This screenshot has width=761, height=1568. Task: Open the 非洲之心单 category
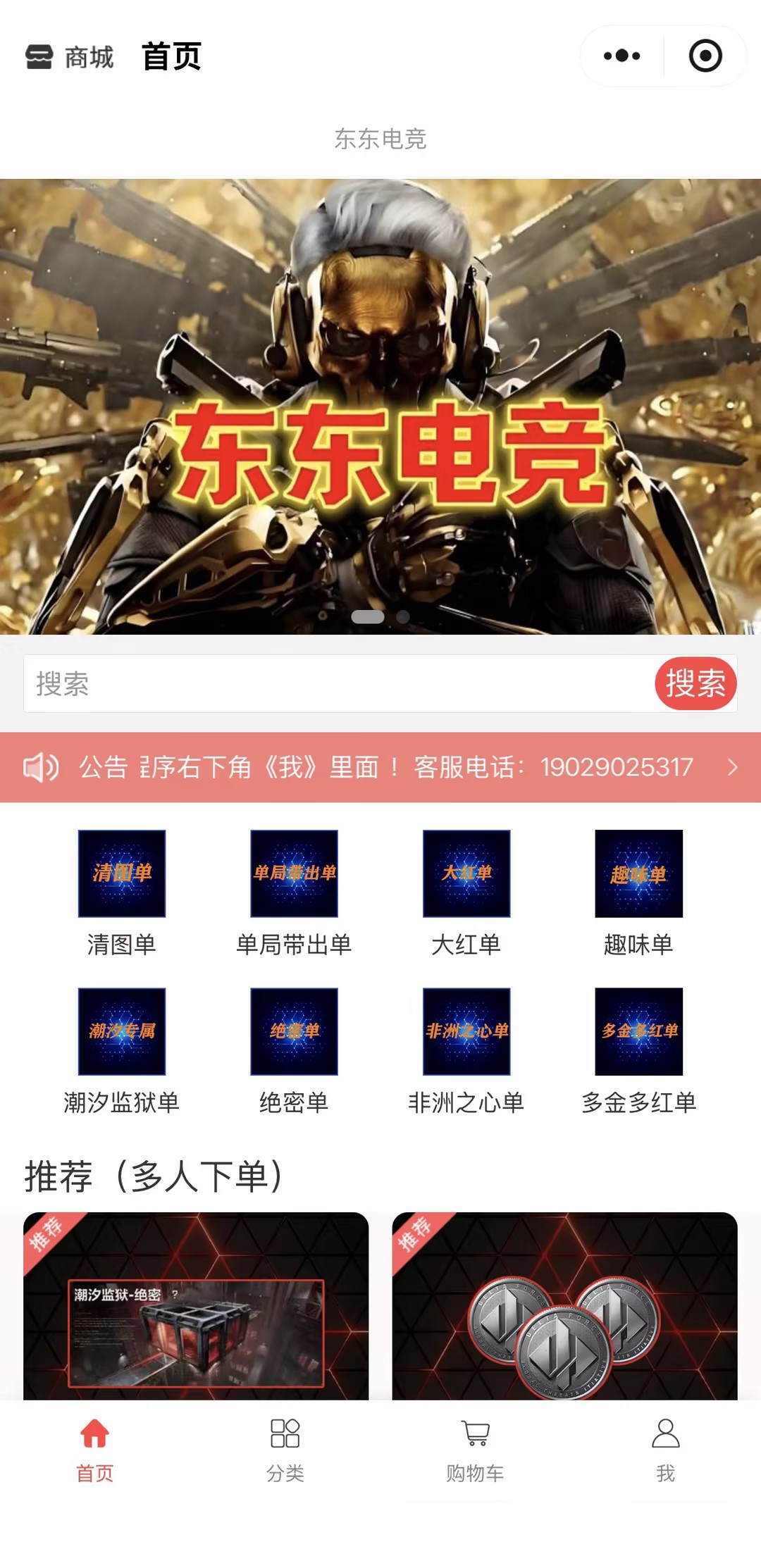pos(466,1050)
